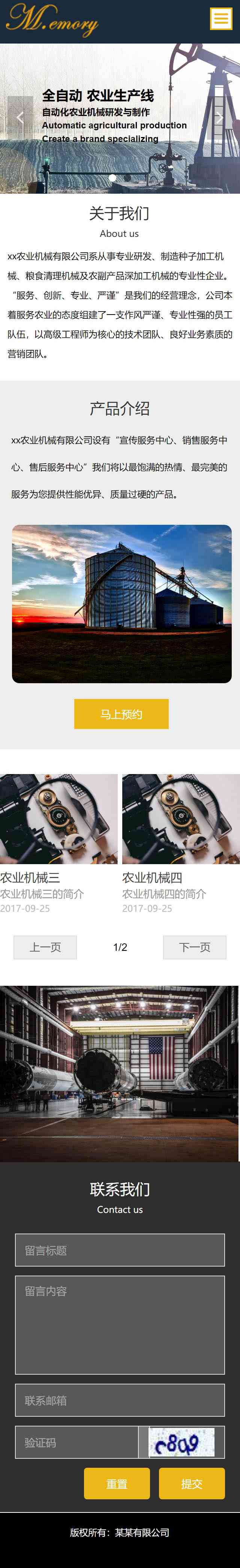This screenshot has width=240, height=1568.
Task: Go to previous page 上一页
Action: [x=45, y=946]
